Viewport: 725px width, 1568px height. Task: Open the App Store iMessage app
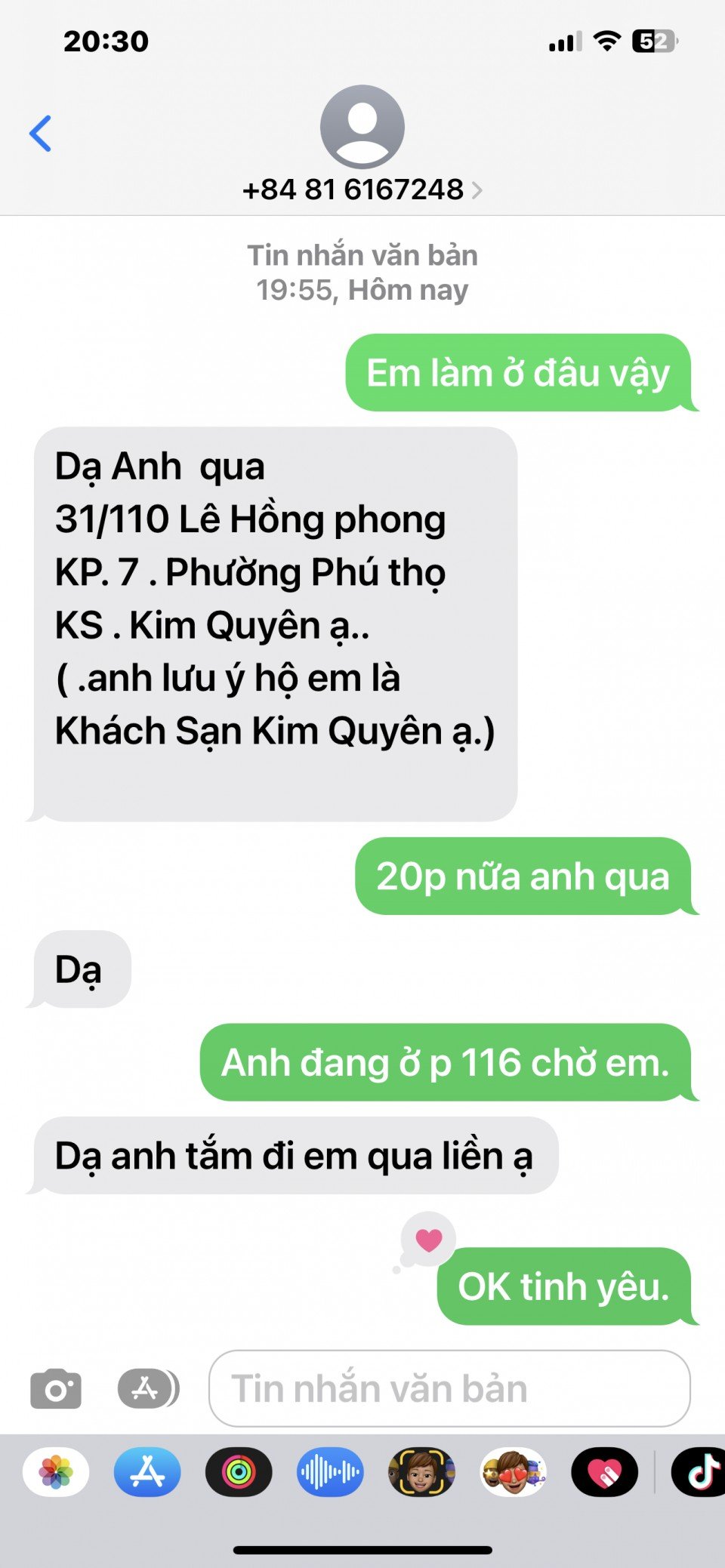click(x=147, y=1472)
